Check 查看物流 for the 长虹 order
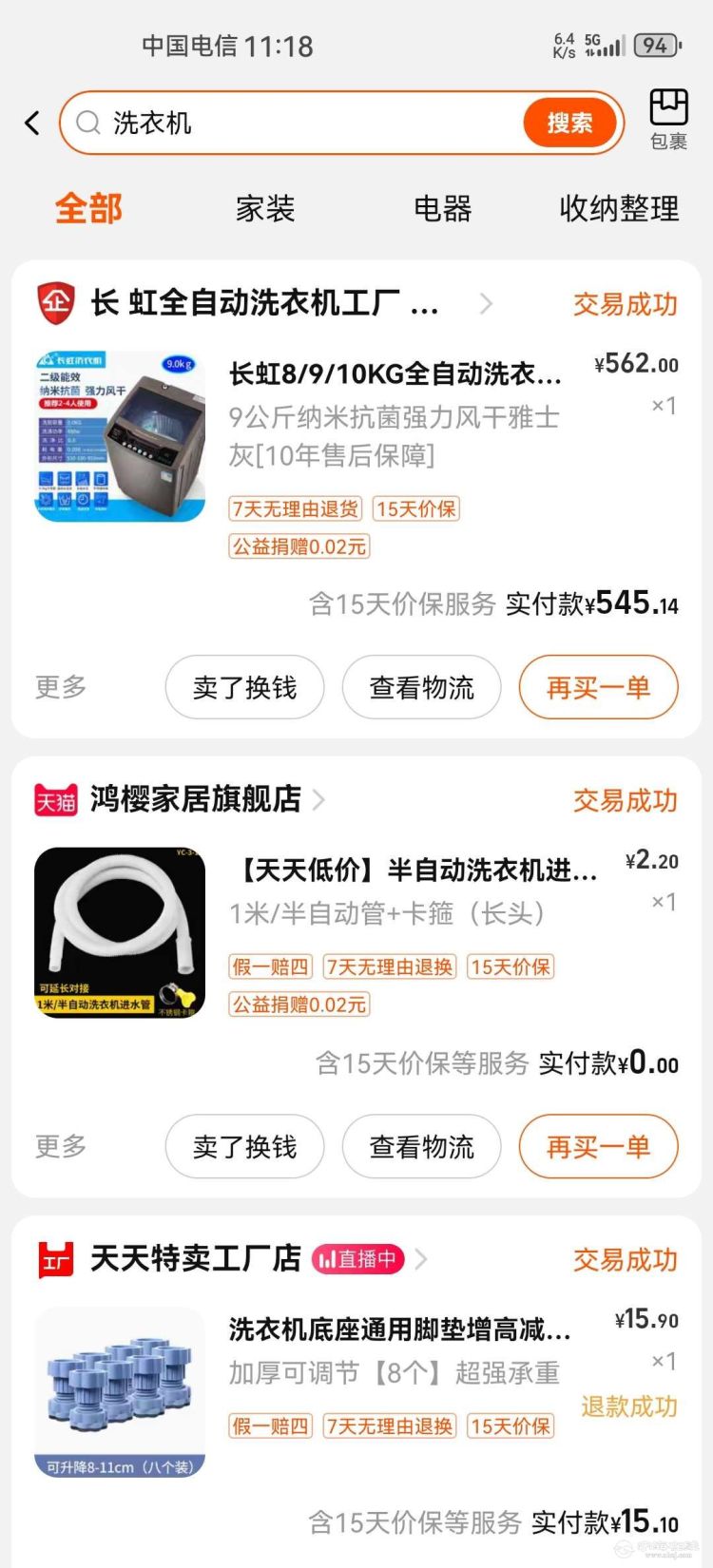This screenshot has height=1568, width=713. [421, 687]
